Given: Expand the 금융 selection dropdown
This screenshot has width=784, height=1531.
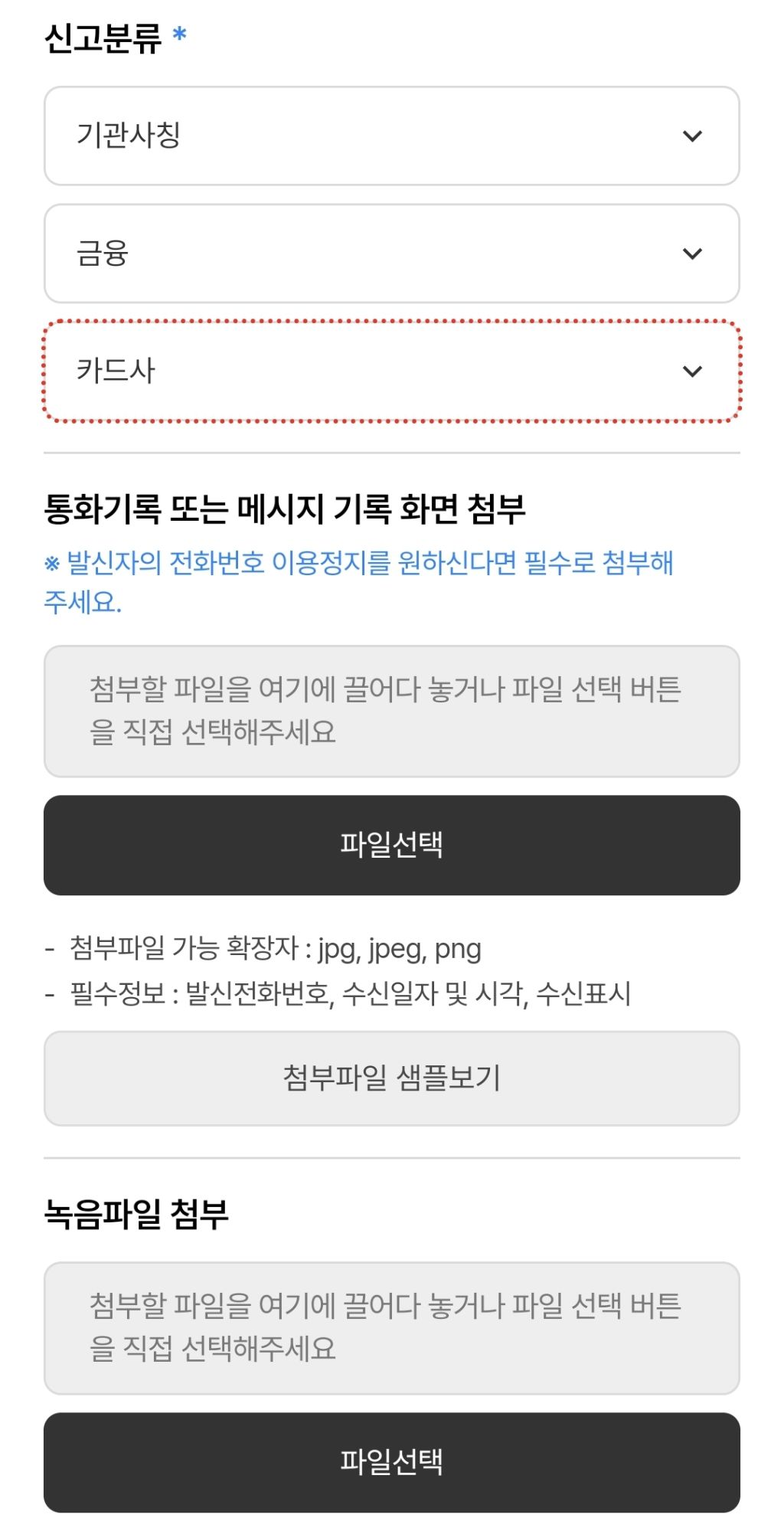Looking at the screenshot, I should coord(392,254).
